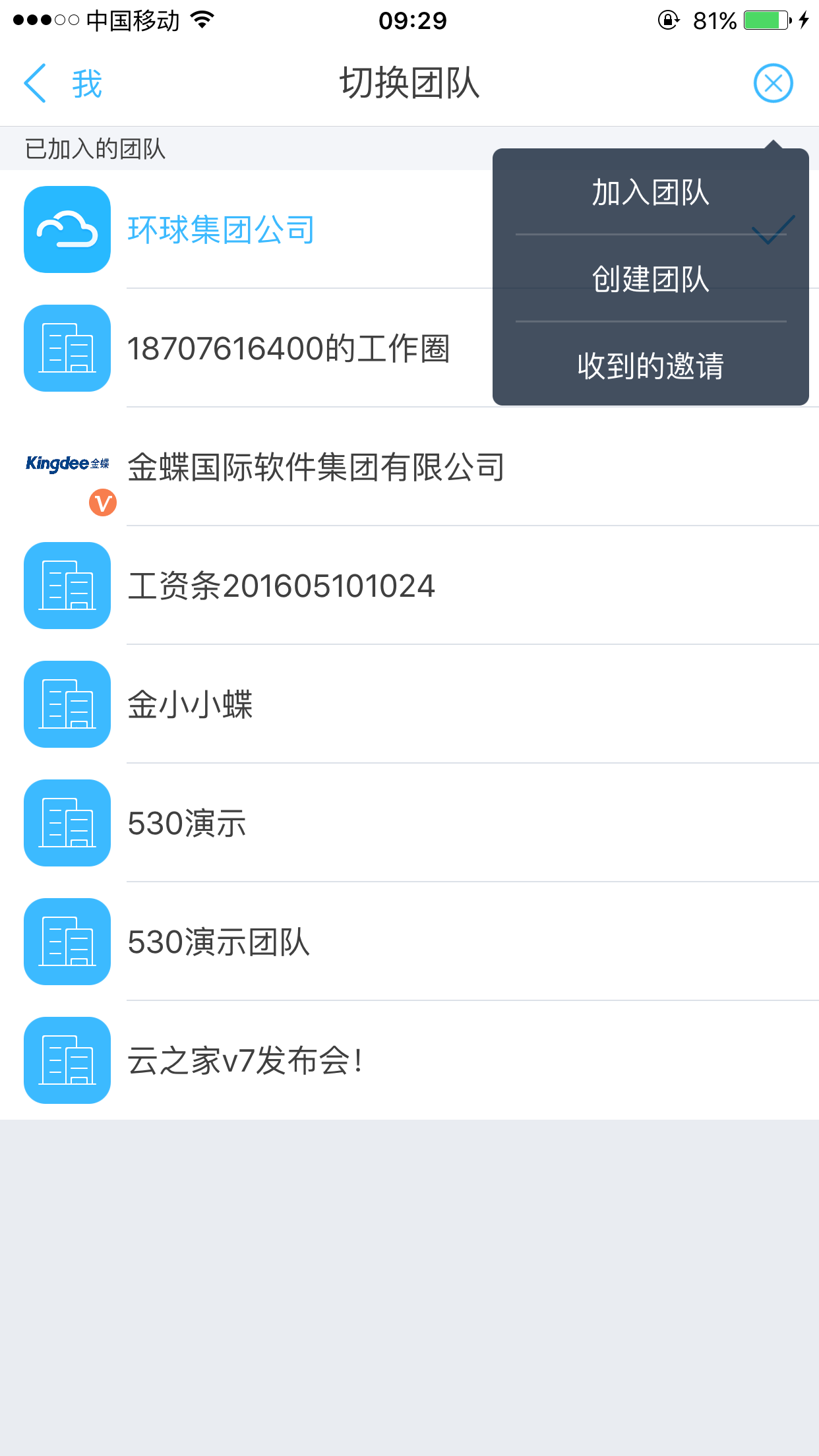This screenshot has height=1456, width=819.
Task: Switch to 530演示团队
Action: [219, 942]
